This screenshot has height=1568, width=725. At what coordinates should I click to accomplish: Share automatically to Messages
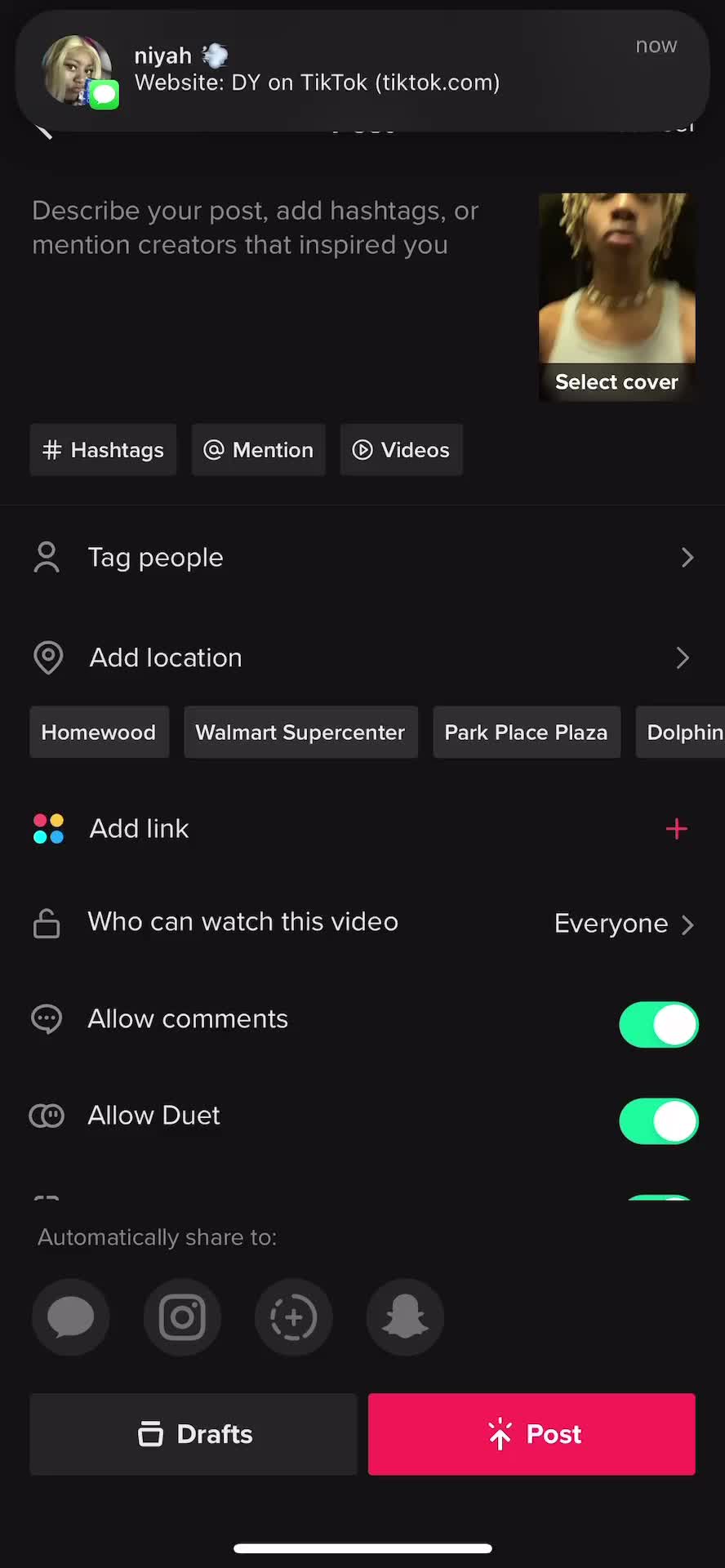[x=71, y=1316]
